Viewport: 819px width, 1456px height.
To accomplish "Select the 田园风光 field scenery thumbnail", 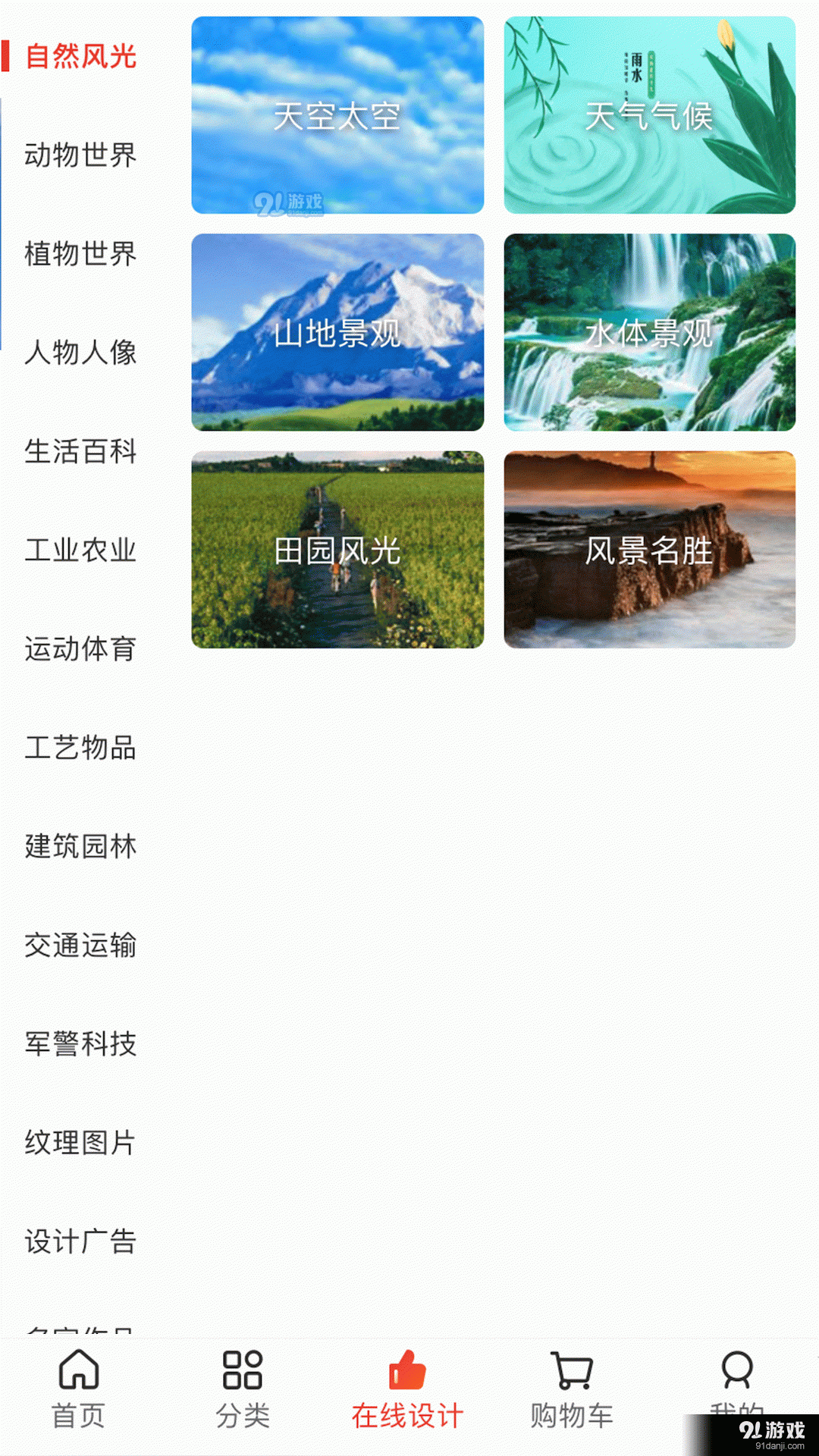I will click(x=338, y=550).
